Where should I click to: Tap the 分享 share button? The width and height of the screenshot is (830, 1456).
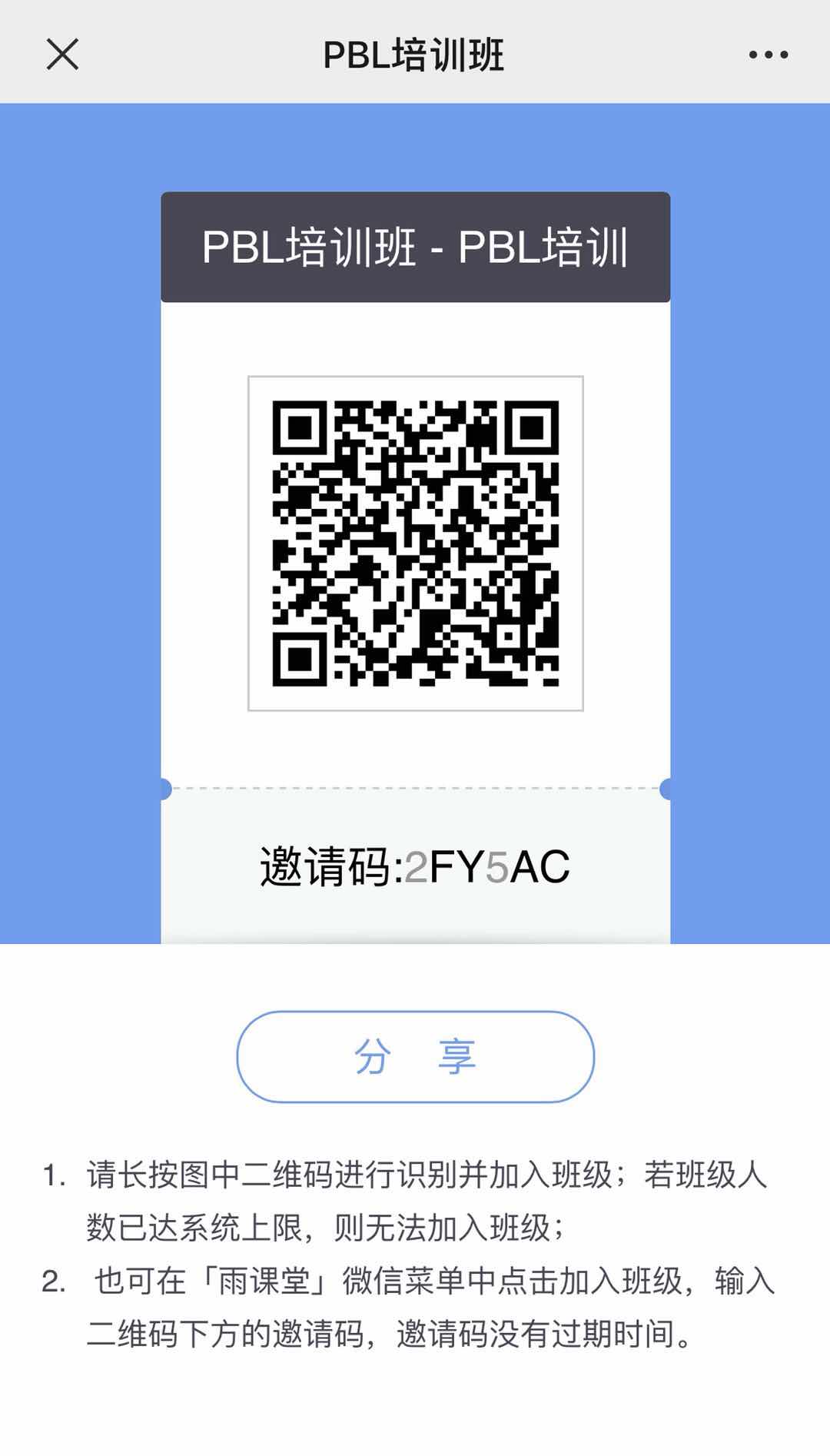point(415,1056)
